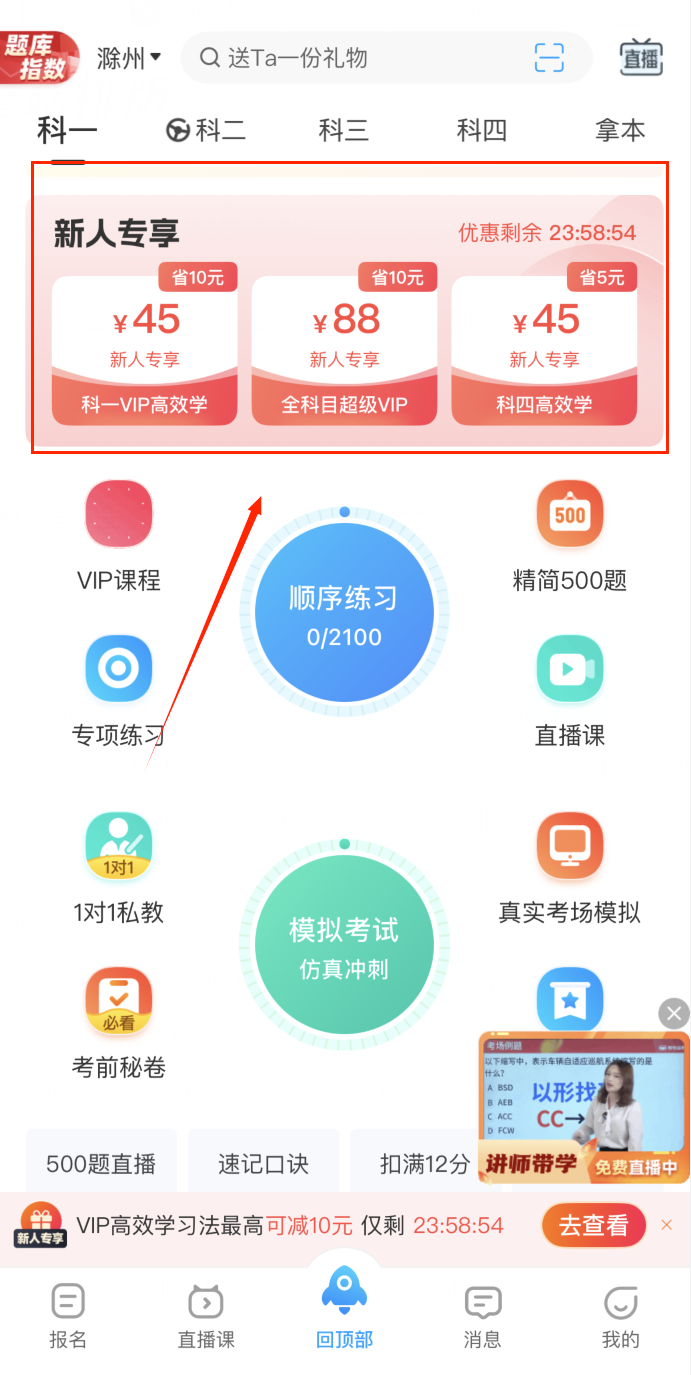Open the 科一VIP高效学 ¥45 offer card

tap(144, 350)
